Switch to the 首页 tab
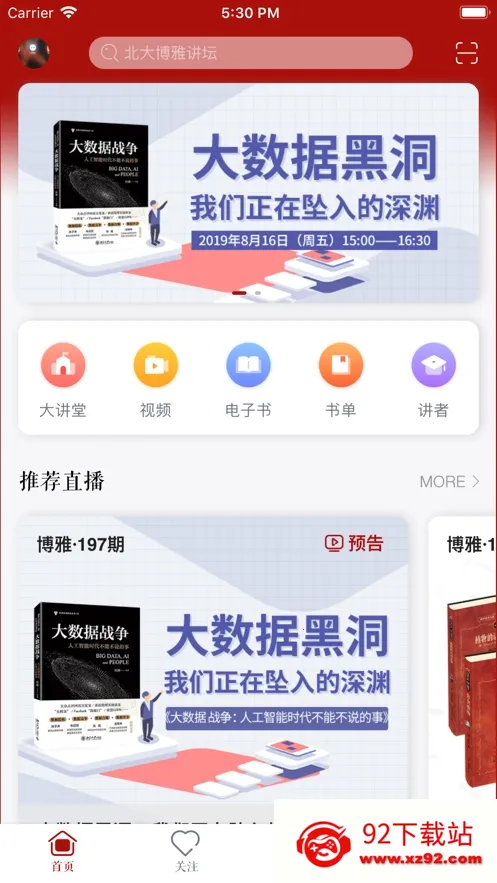This screenshot has height=883, width=497. tap(62, 852)
